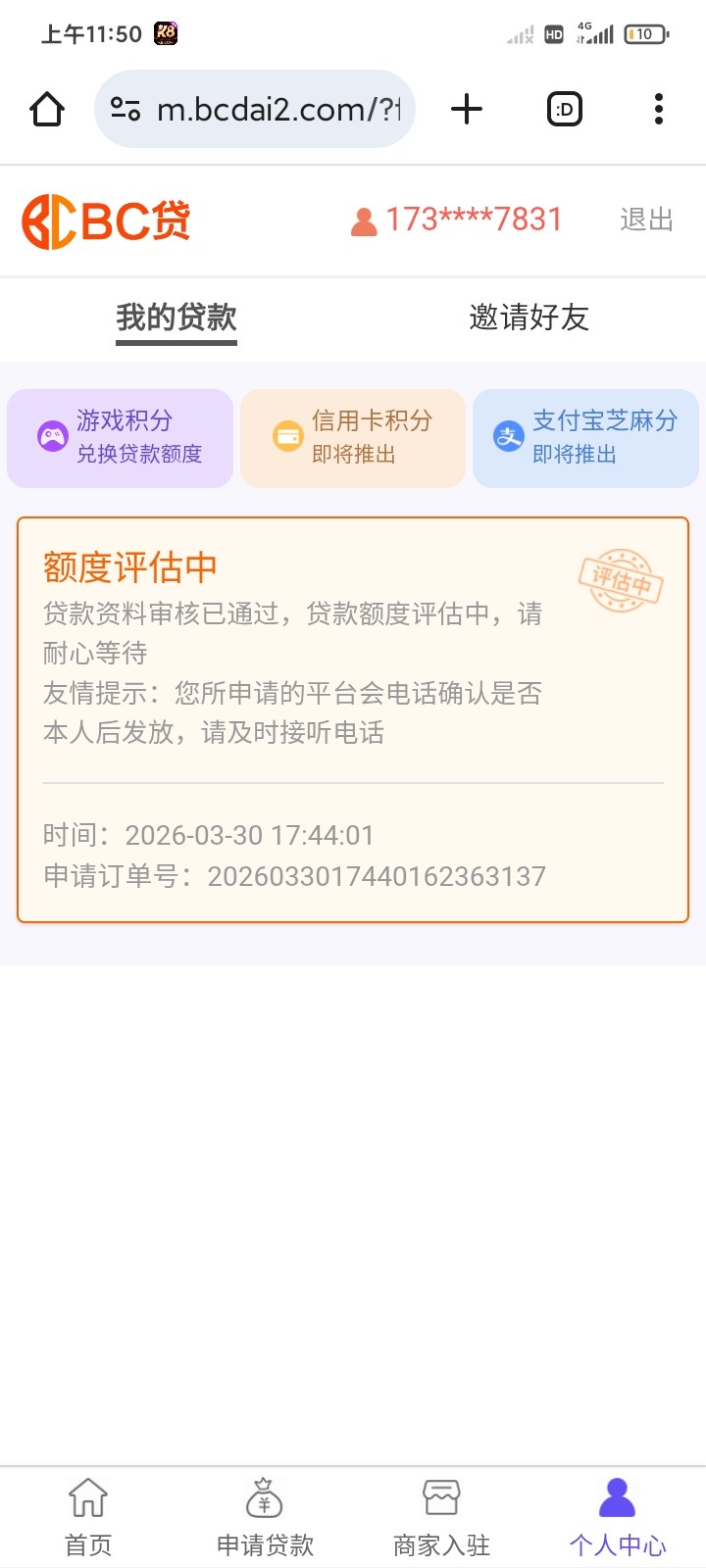Switch to the 邀请好友 tab
Screen dimensions: 706x1568
click(x=529, y=318)
